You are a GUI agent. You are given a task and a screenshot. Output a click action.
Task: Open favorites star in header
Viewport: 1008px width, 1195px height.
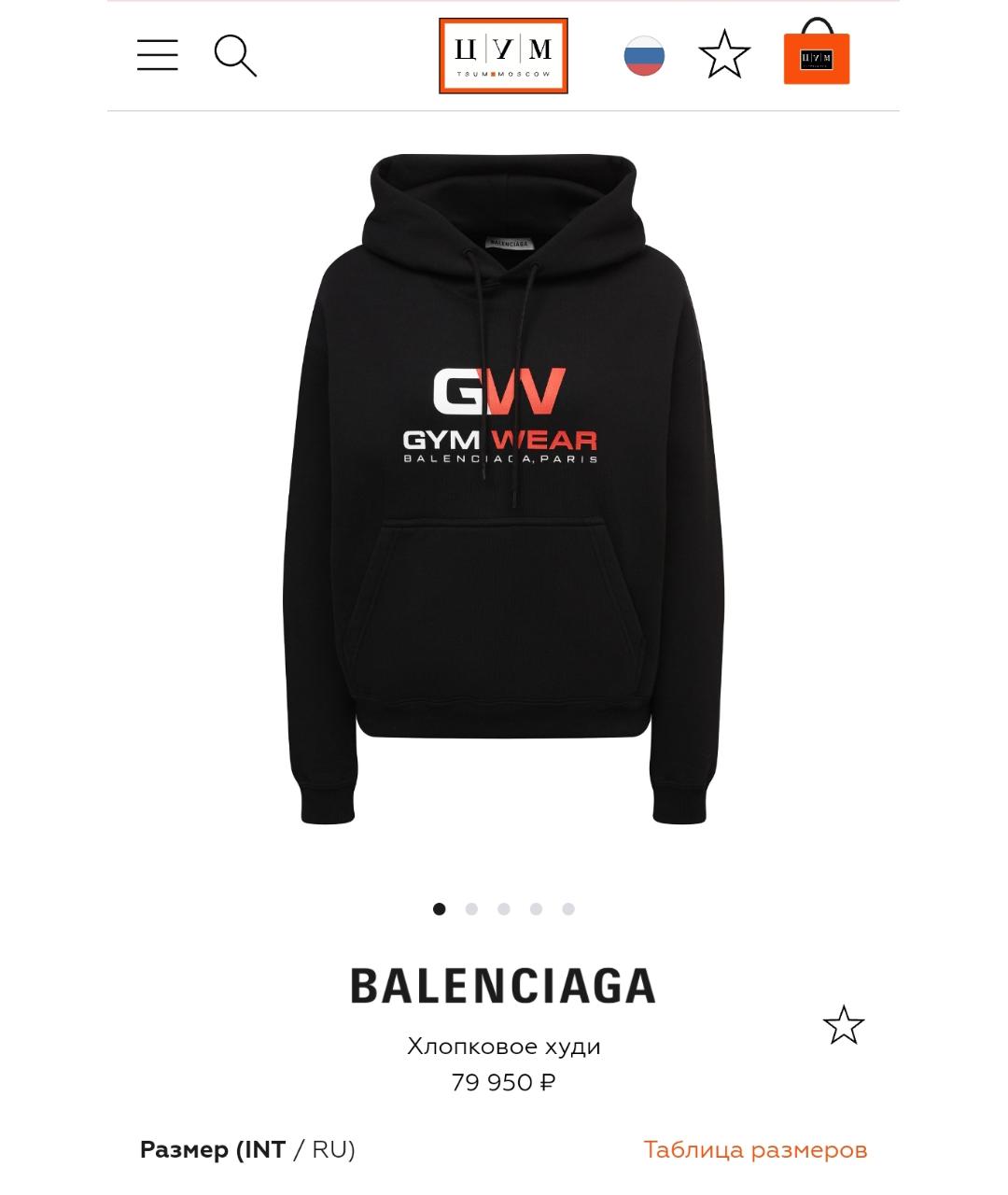tap(724, 55)
